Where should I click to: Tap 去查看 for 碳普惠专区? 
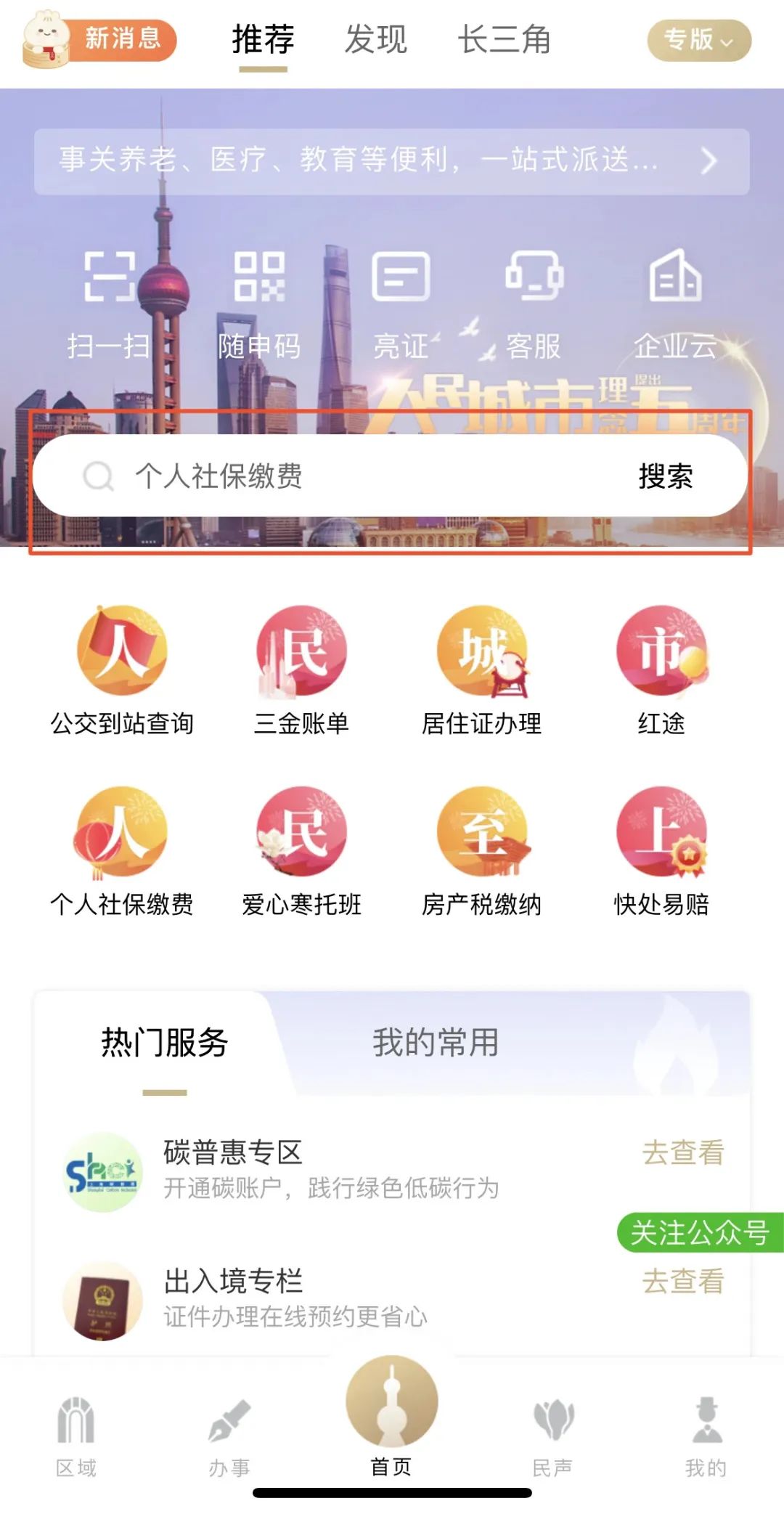pos(682,1152)
